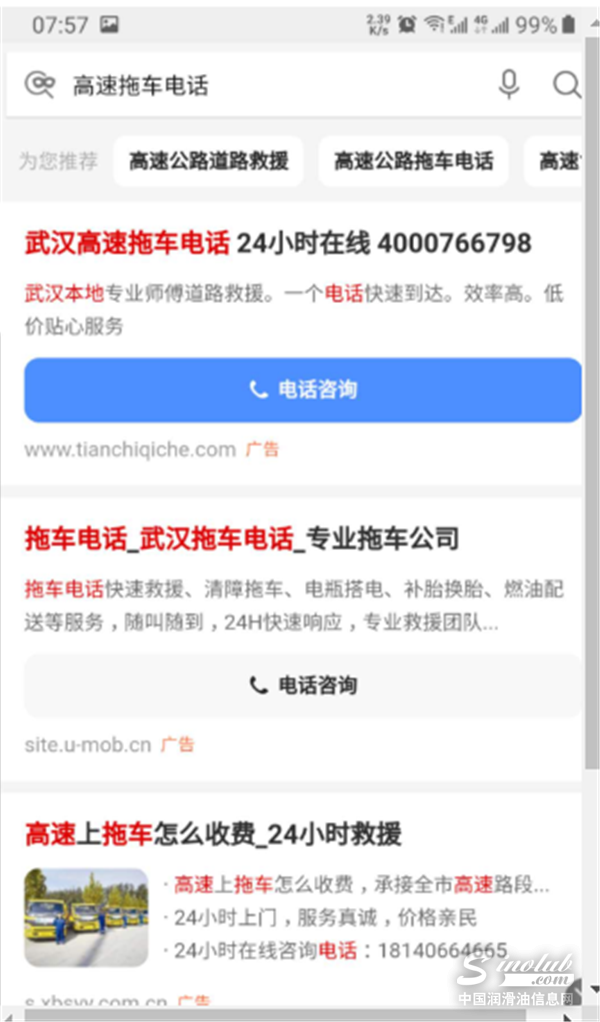Open result 拖车电话_武汉拖车电话_专业拖车公司
This screenshot has height=1022, width=600.
click(x=241, y=539)
